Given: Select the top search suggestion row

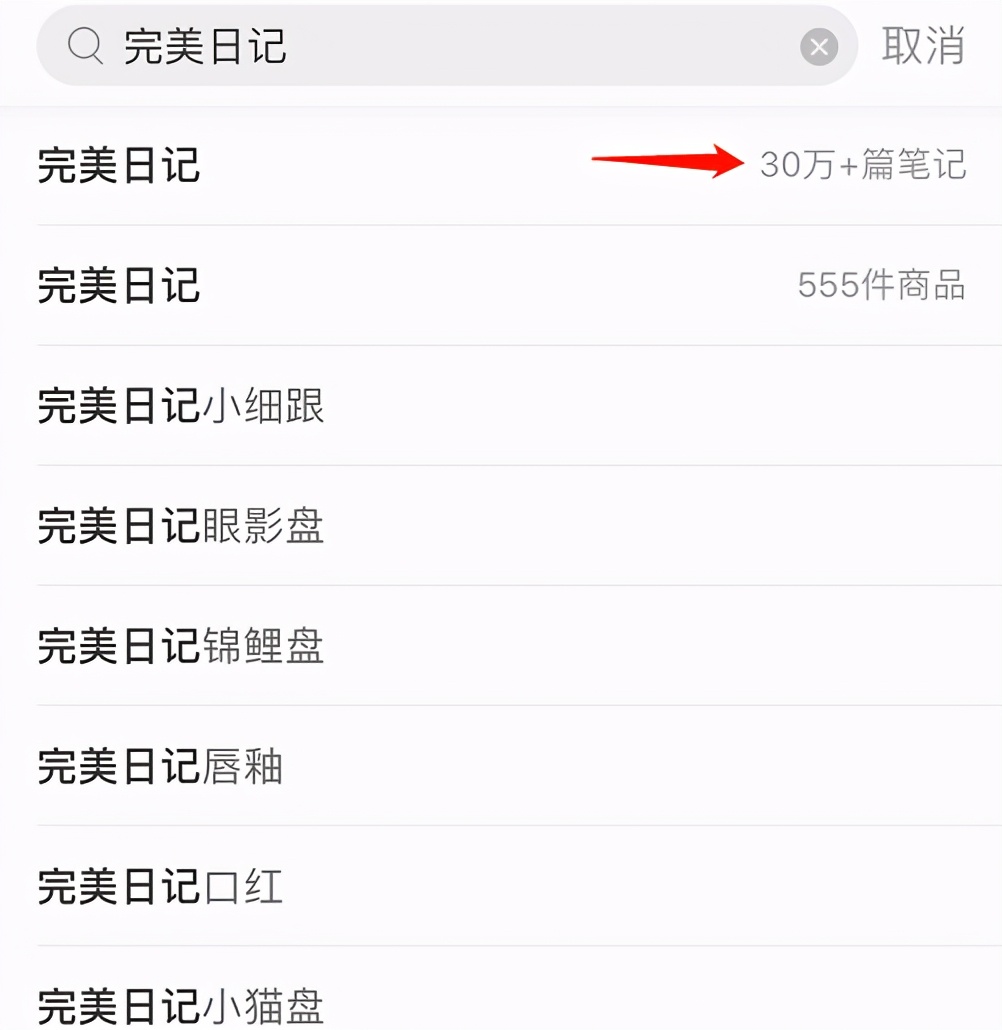Looking at the screenshot, I should 400,167.
